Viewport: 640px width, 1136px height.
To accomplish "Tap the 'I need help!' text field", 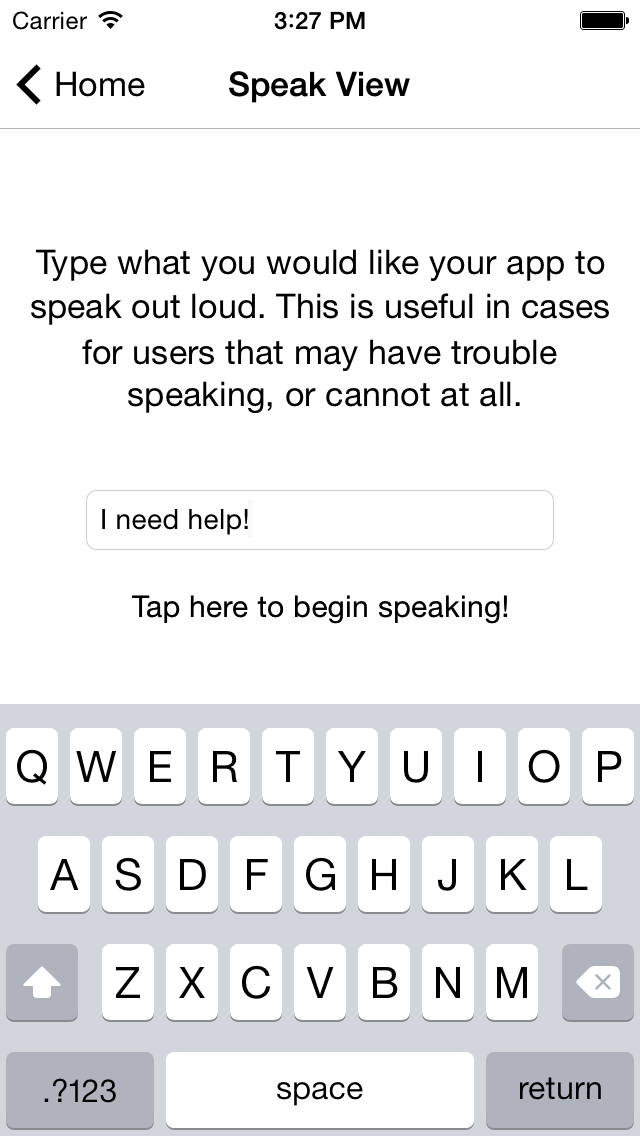I will [320, 519].
